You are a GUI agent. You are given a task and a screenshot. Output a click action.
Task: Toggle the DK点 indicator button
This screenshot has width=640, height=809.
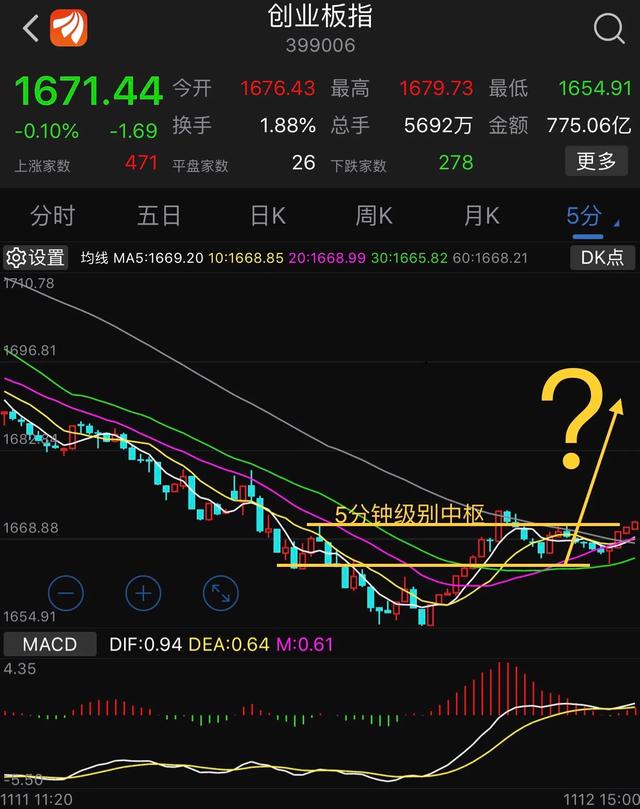coord(602,258)
